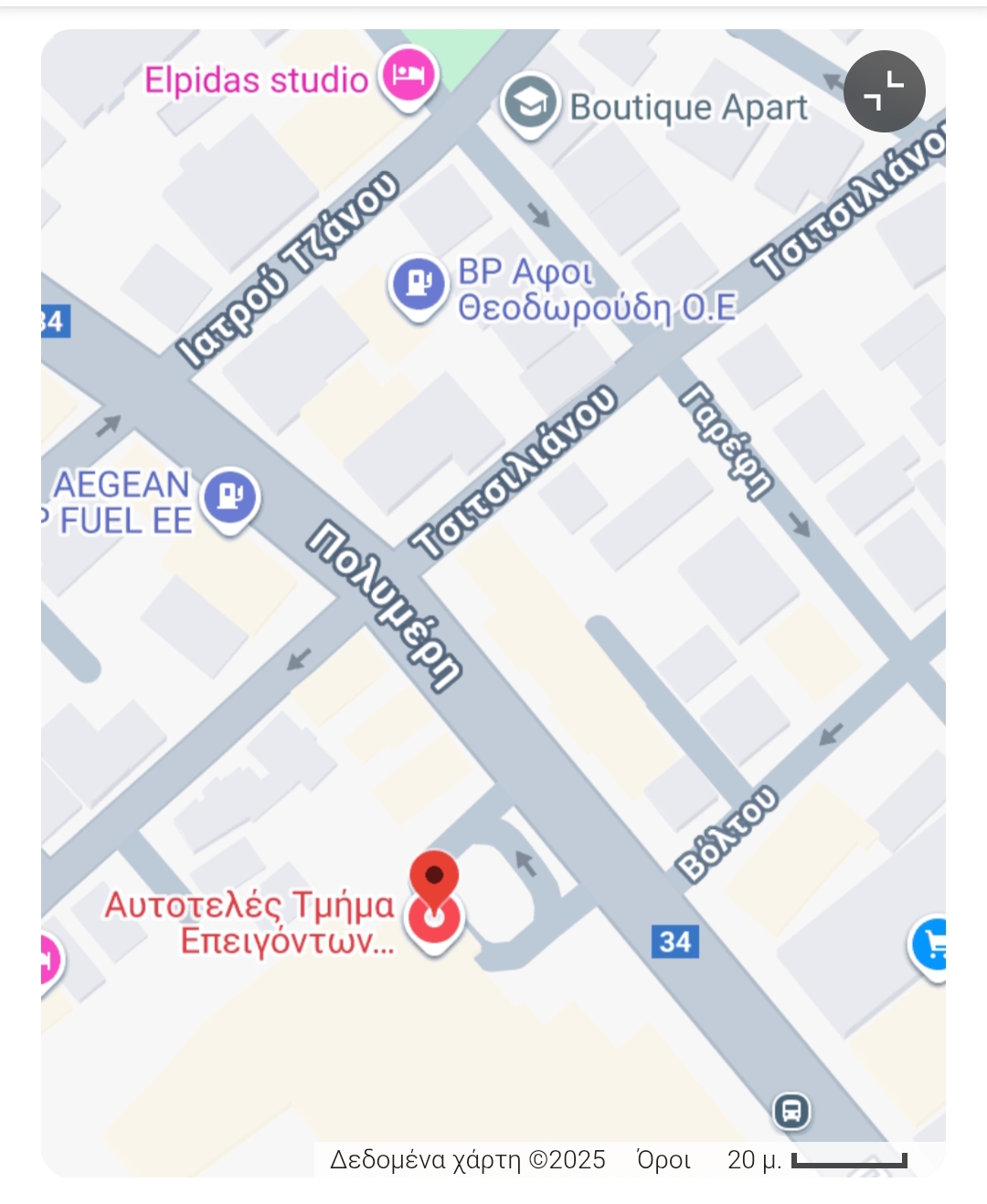Click the Γαρέφη street name label
Viewport: 987px width, 1204px height.
(721, 438)
